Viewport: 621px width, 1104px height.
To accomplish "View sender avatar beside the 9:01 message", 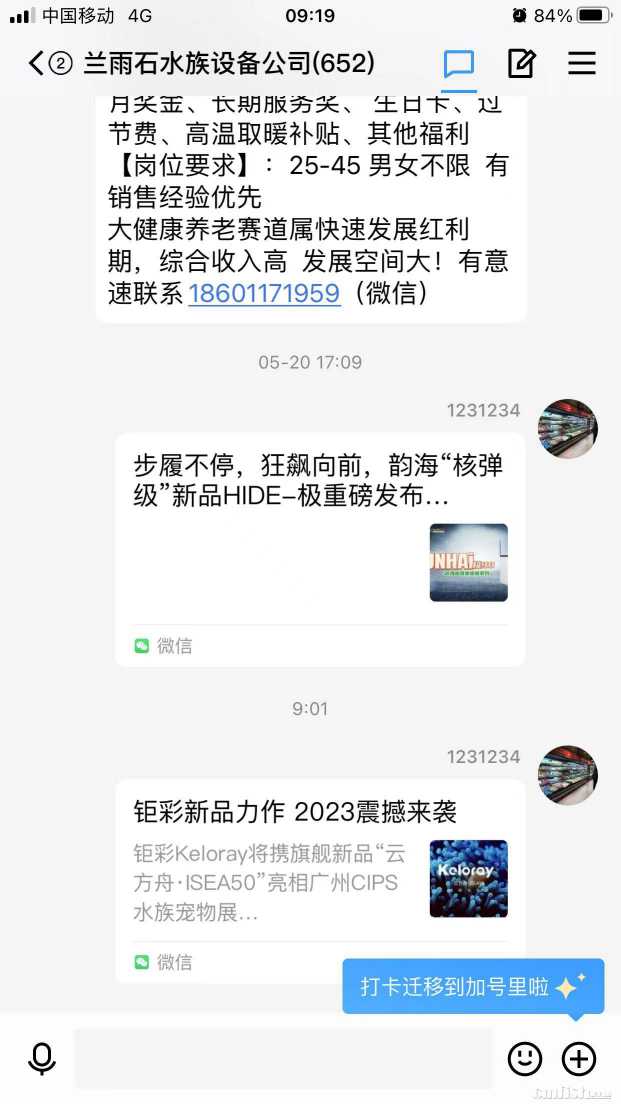I will coord(567,775).
